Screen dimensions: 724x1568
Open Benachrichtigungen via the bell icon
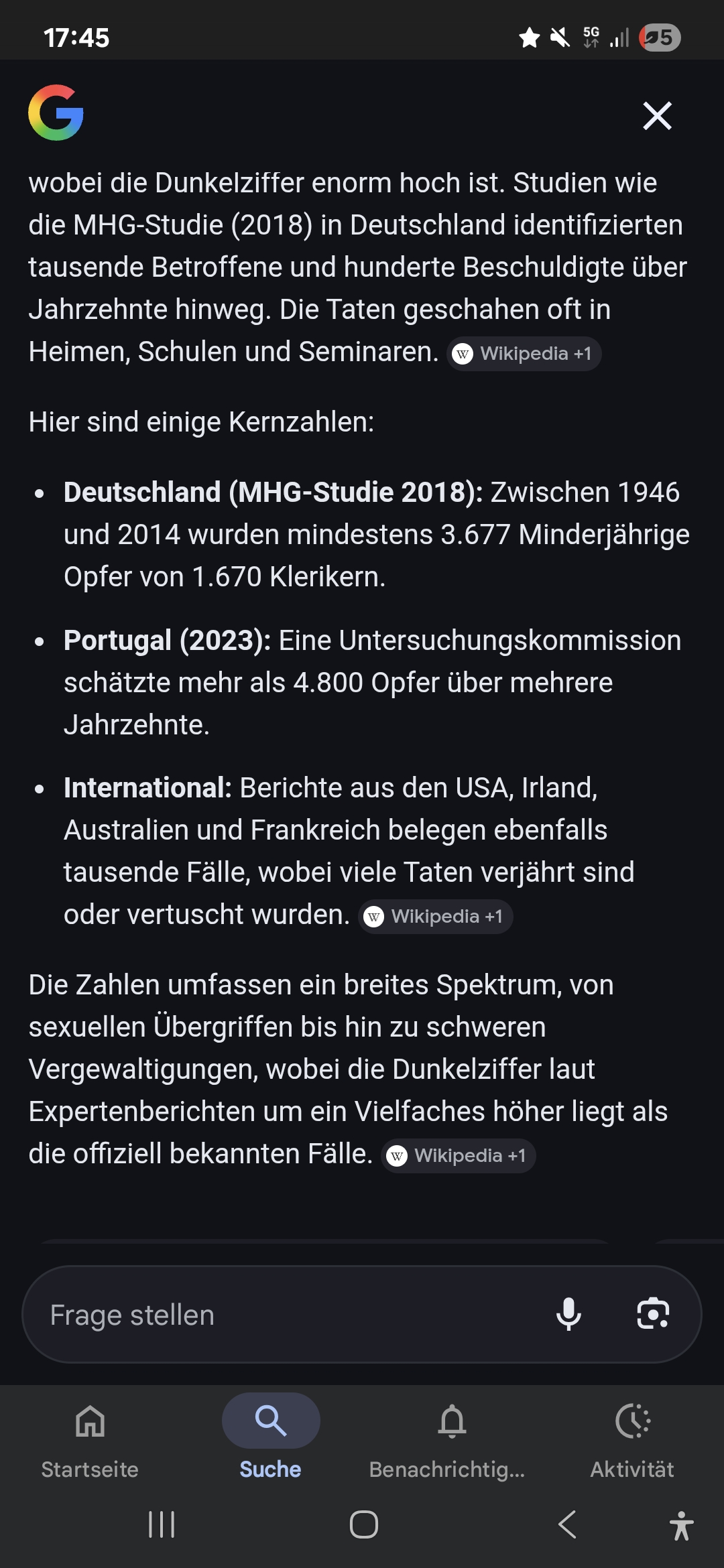[x=450, y=1420]
